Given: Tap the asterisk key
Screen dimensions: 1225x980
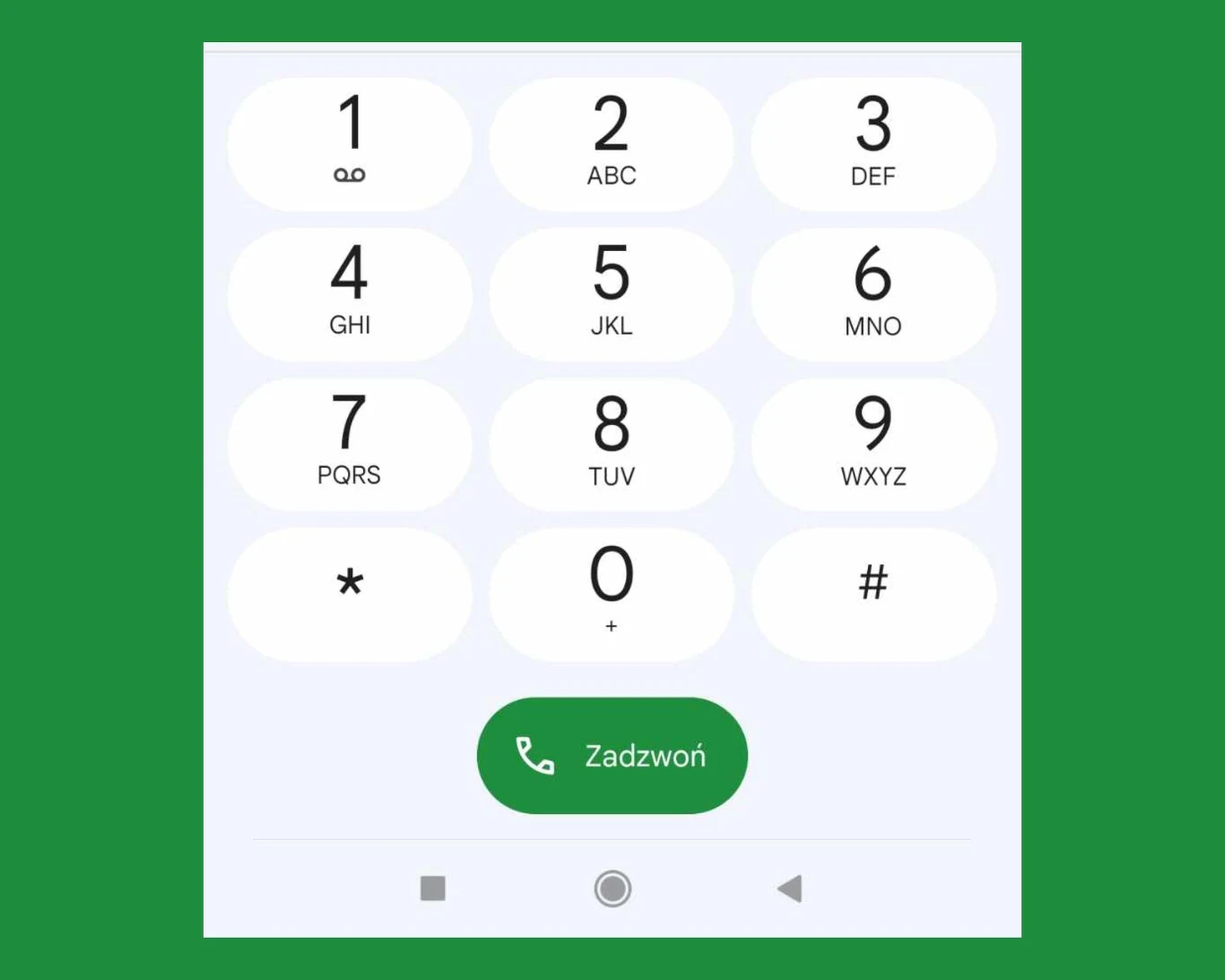Looking at the screenshot, I should 350,594.
